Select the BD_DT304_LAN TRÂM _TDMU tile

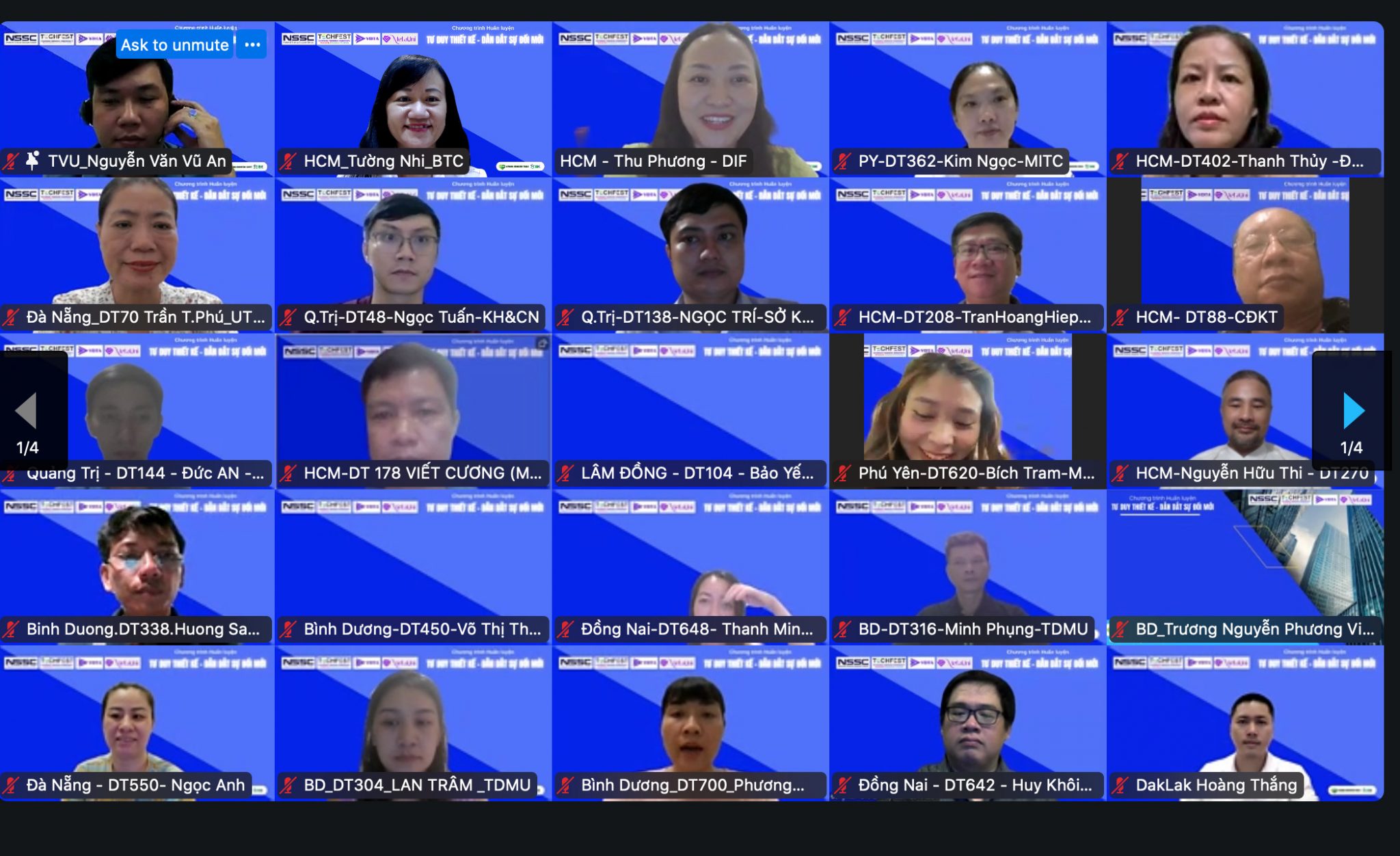[413, 723]
